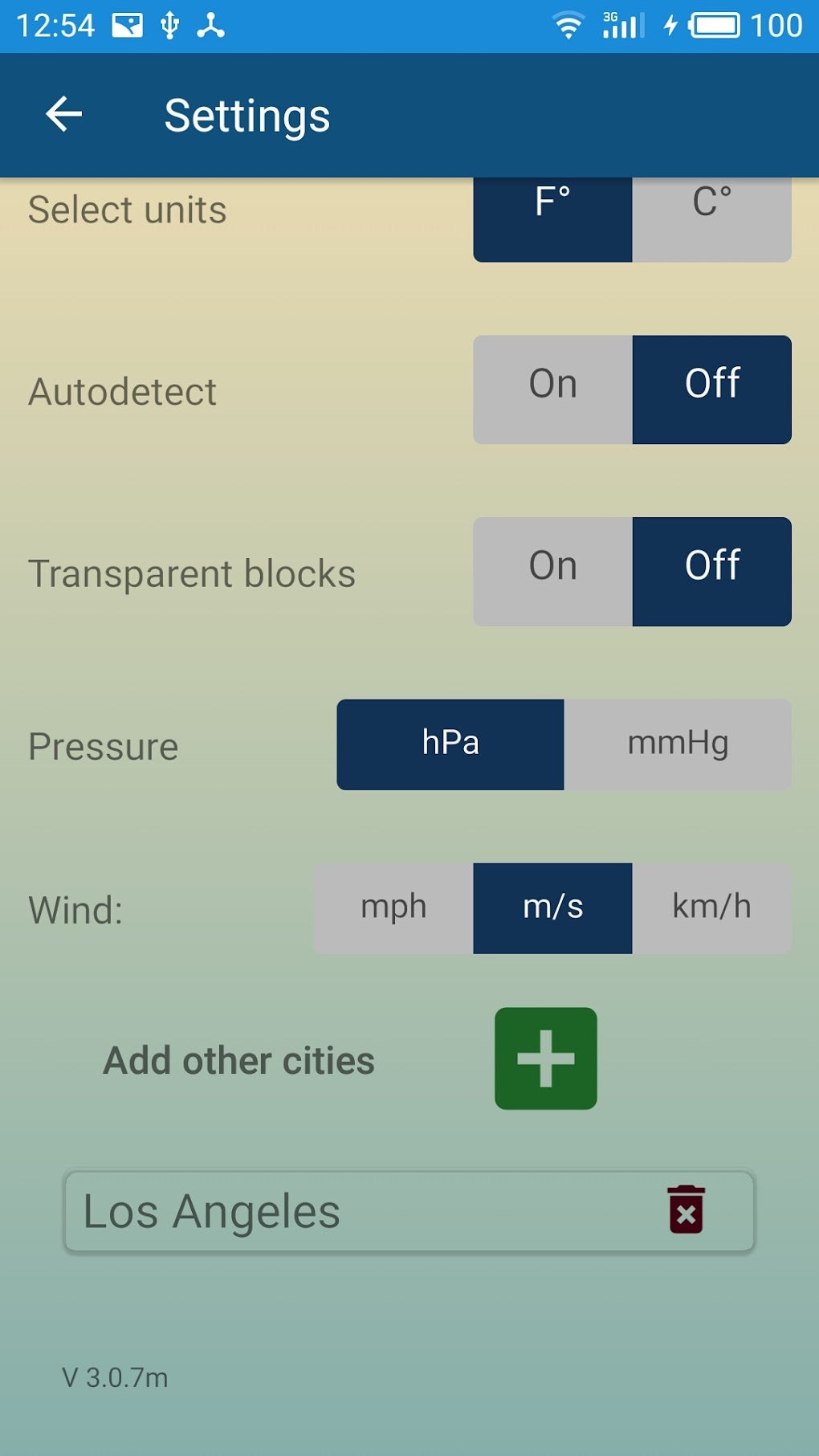819x1456 pixels.
Task: Select m/s as the wind unit
Action: (552, 907)
